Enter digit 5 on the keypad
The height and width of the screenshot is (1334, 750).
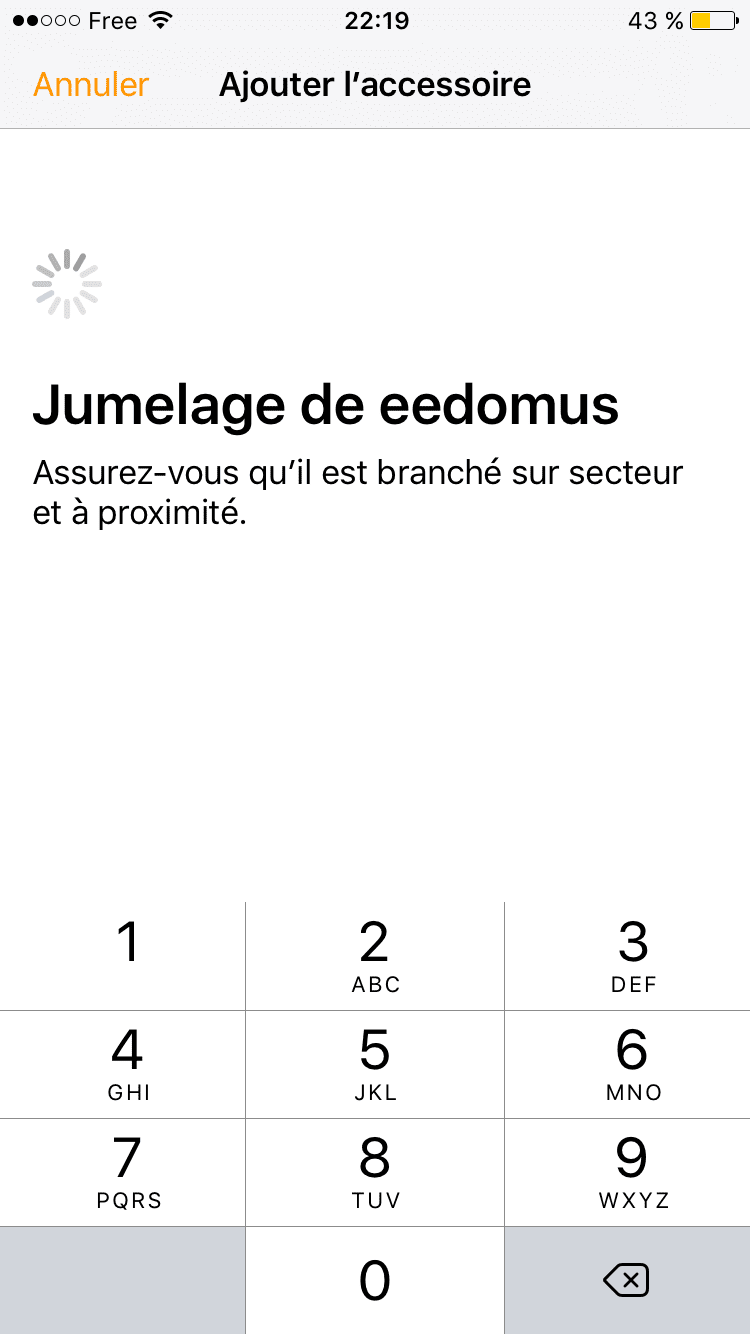point(375,1064)
